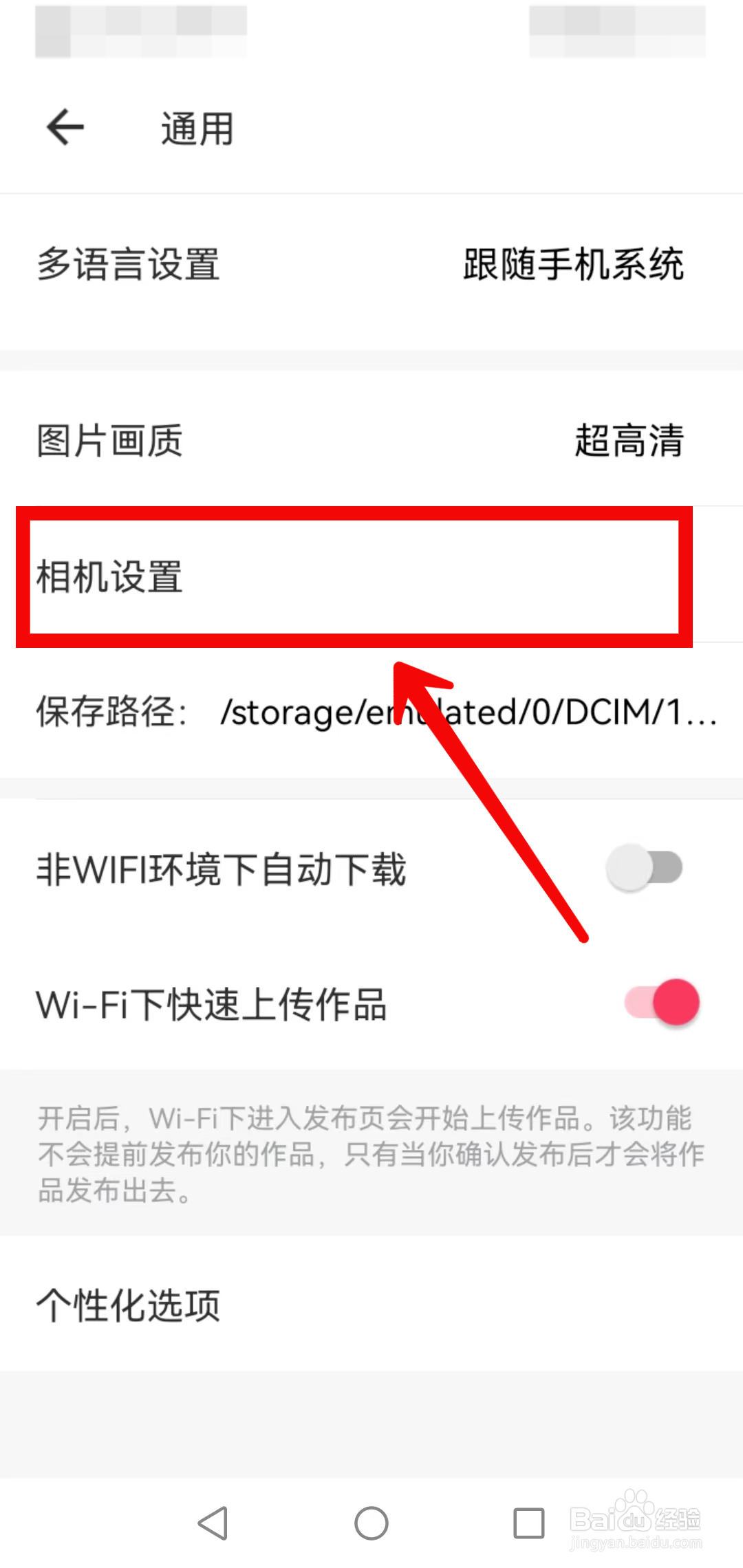The height and width of the screenshot is (1568, 743).
Task: Expand 个性化选项 settings
Action: coord(128,1303)
